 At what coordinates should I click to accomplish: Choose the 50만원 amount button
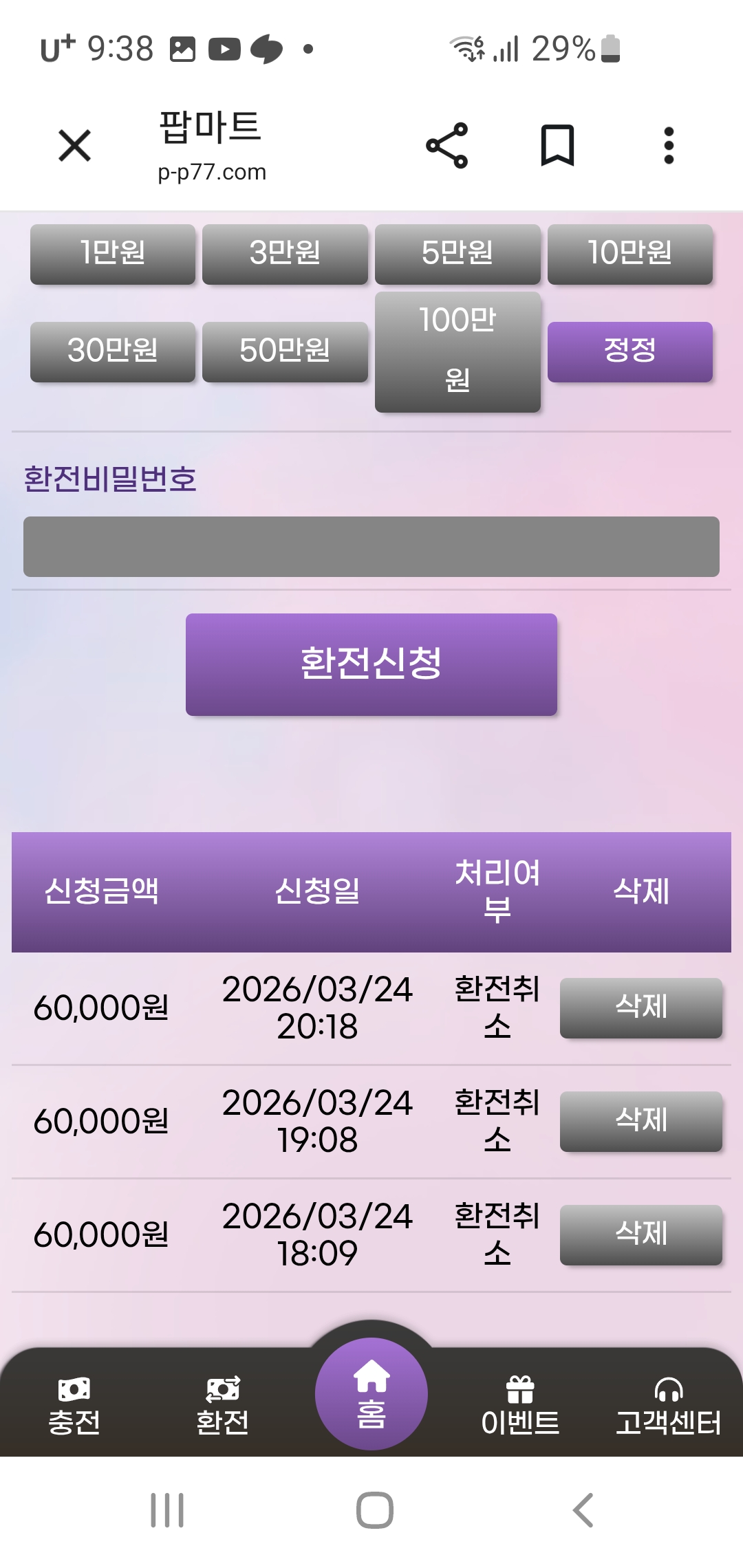click(285, 351)
